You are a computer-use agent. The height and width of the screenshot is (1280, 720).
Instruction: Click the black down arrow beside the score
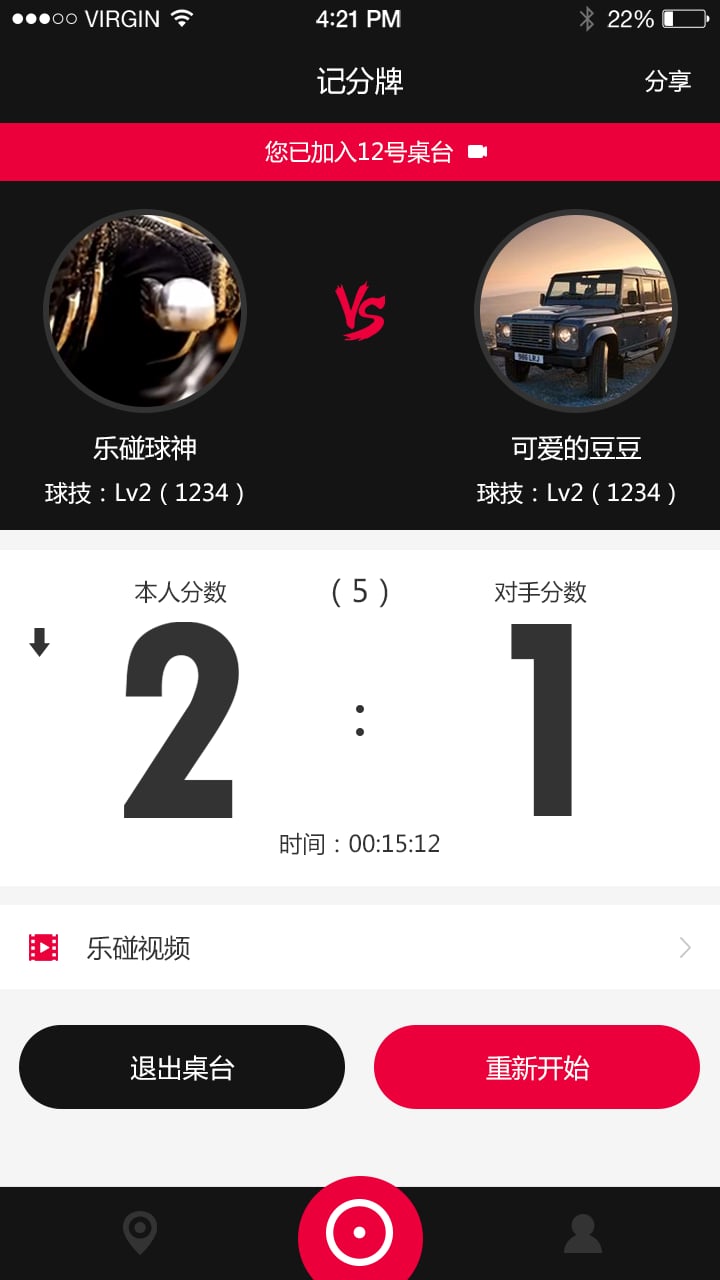(38, 641)
